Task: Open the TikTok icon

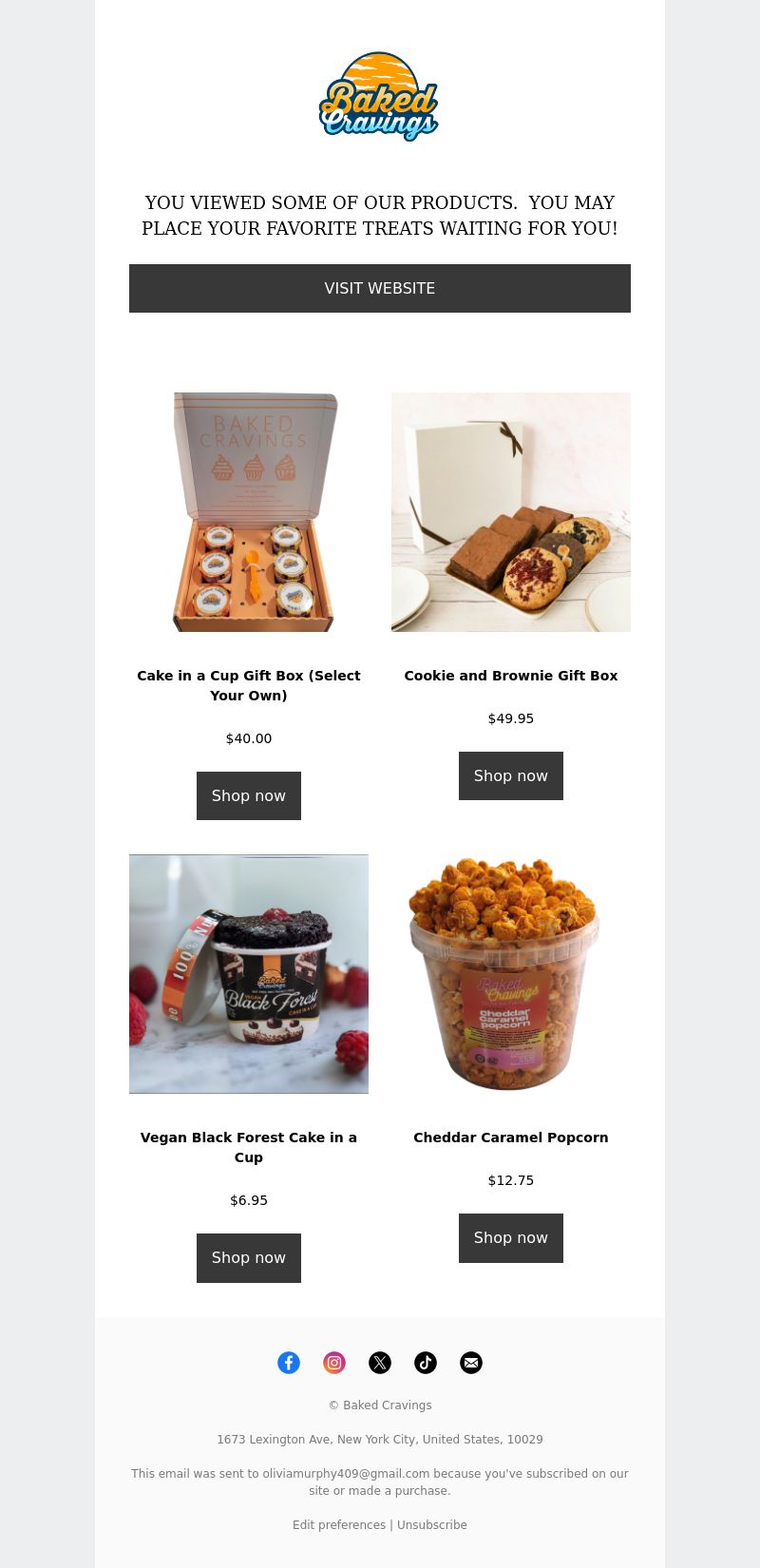Action: click(426, 1363)
